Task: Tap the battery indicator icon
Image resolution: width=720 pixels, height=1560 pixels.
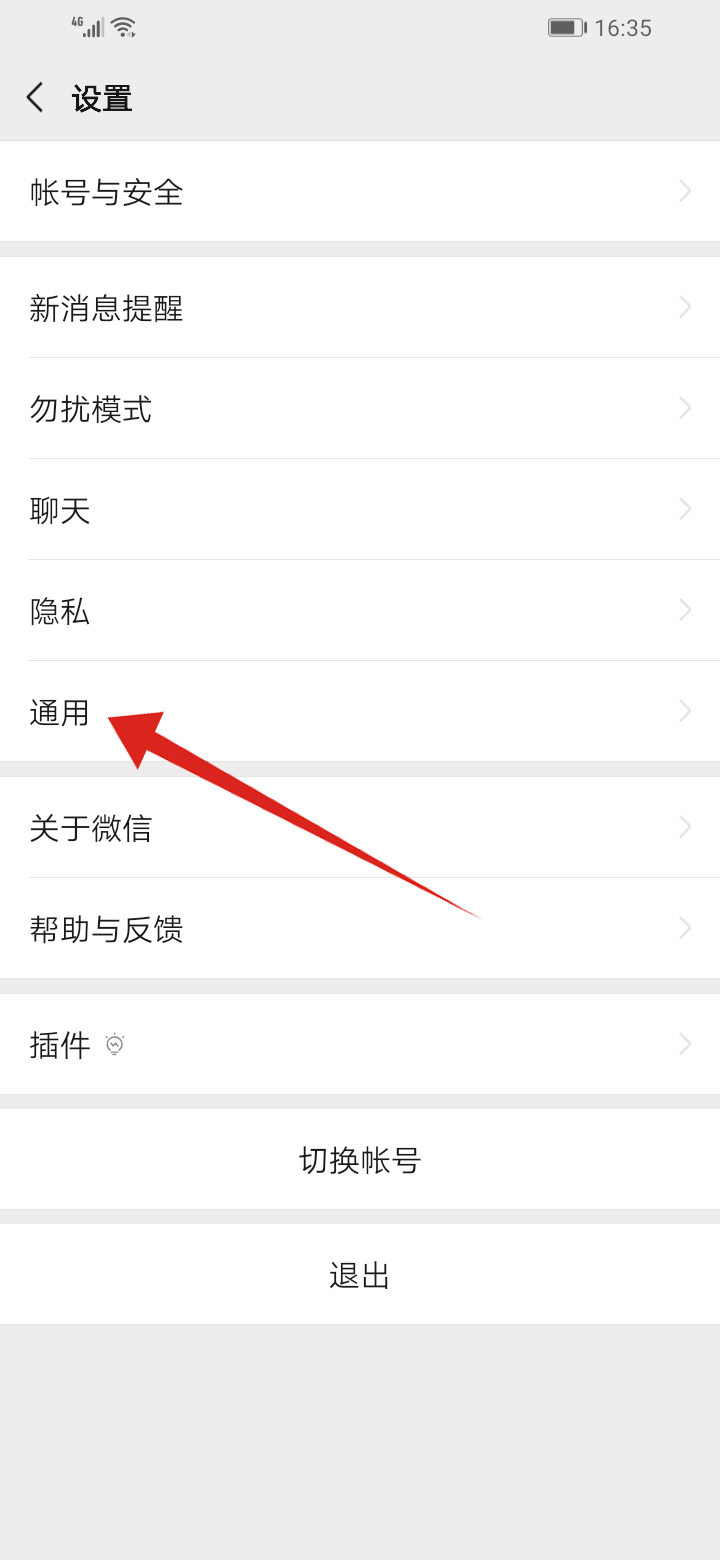Action: [x=566, y=27]
